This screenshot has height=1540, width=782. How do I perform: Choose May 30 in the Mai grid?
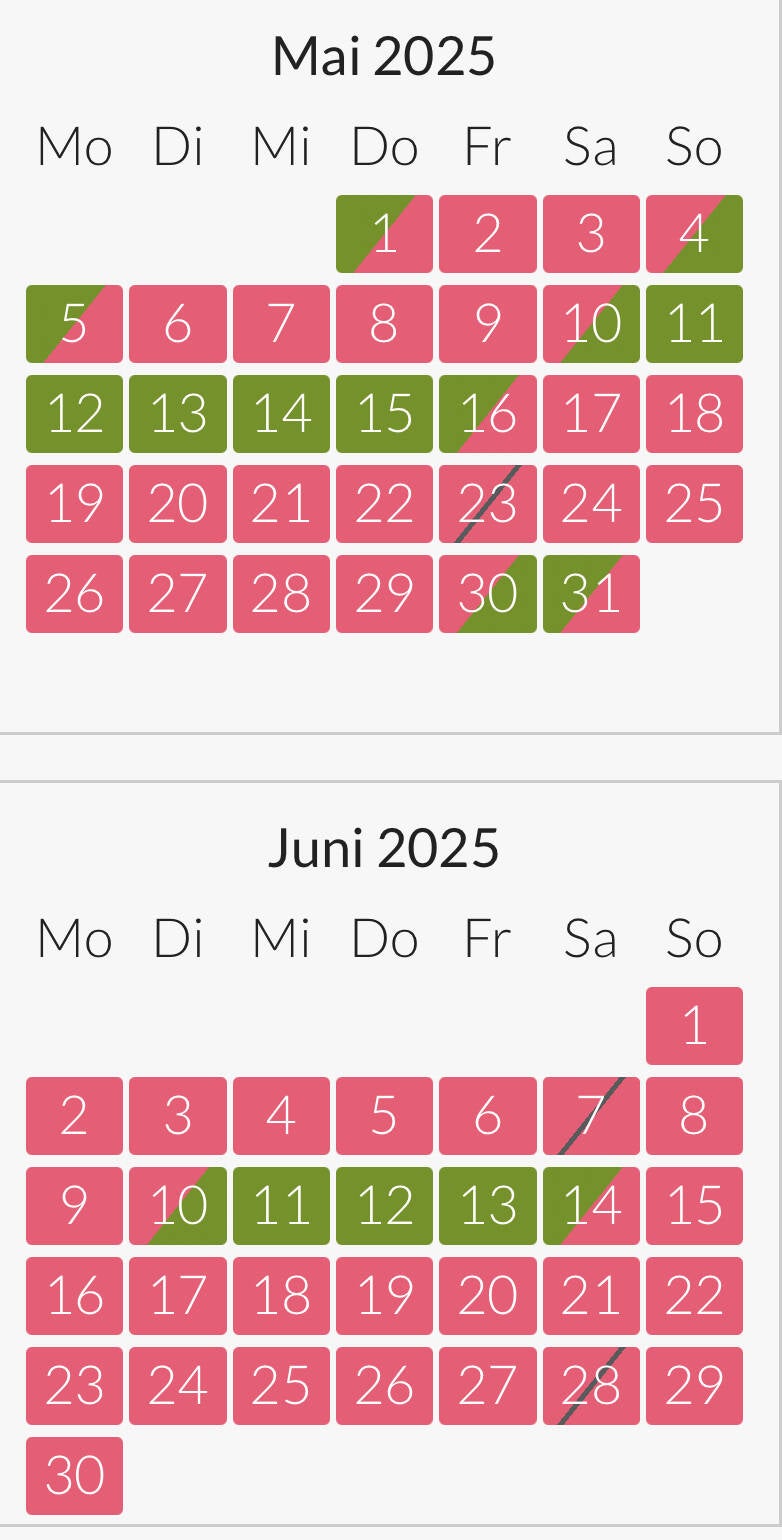coord(488,594)
